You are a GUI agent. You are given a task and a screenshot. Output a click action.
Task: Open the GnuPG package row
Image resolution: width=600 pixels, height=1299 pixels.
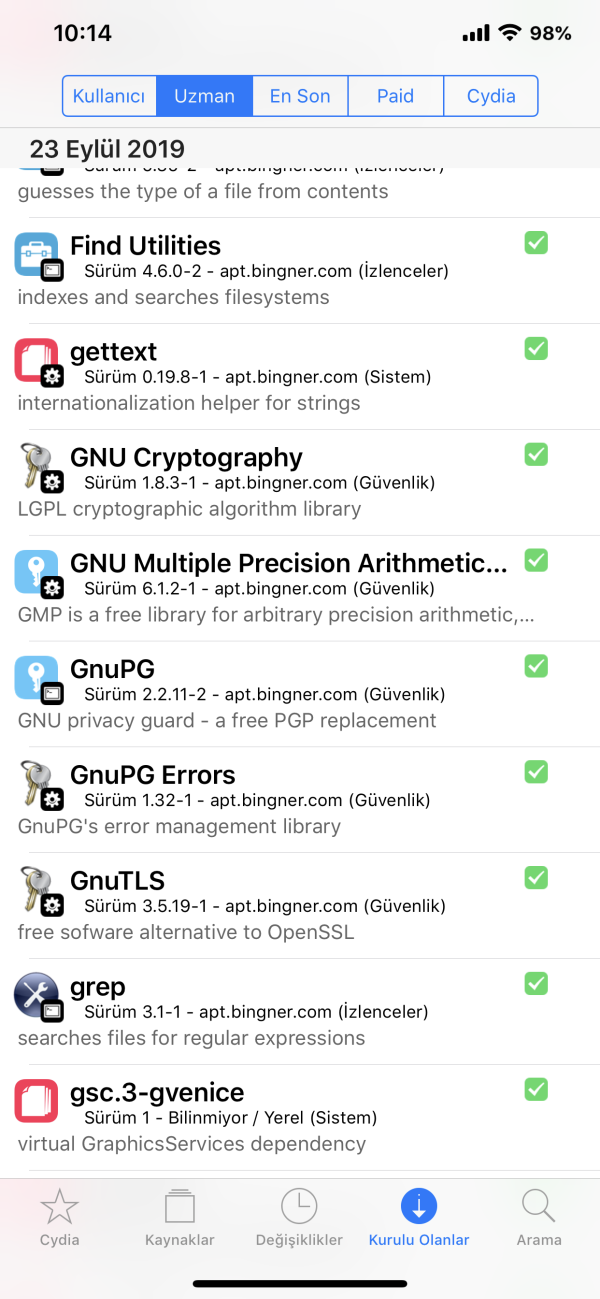pos(270,694)
